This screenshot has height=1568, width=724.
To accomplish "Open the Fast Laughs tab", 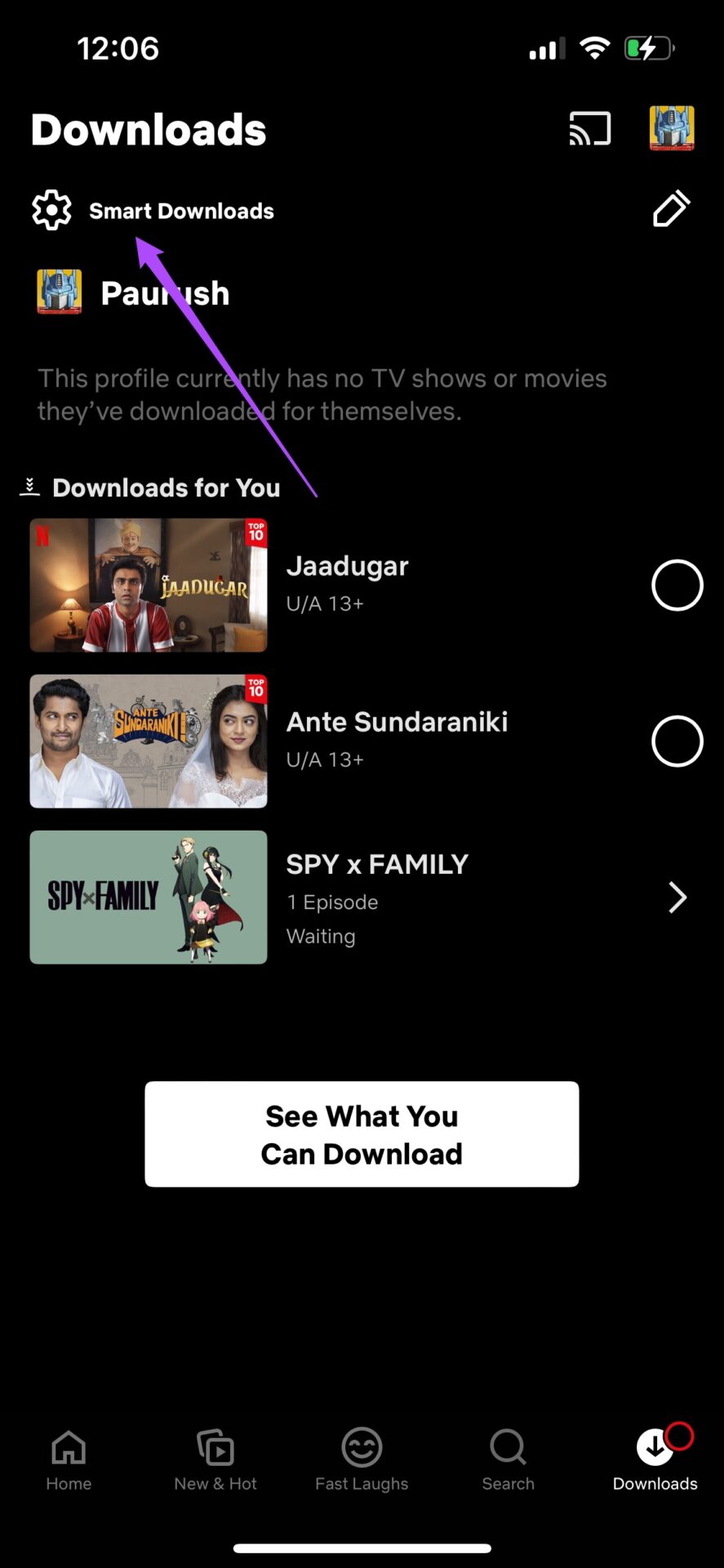I will pos(362,1460).
